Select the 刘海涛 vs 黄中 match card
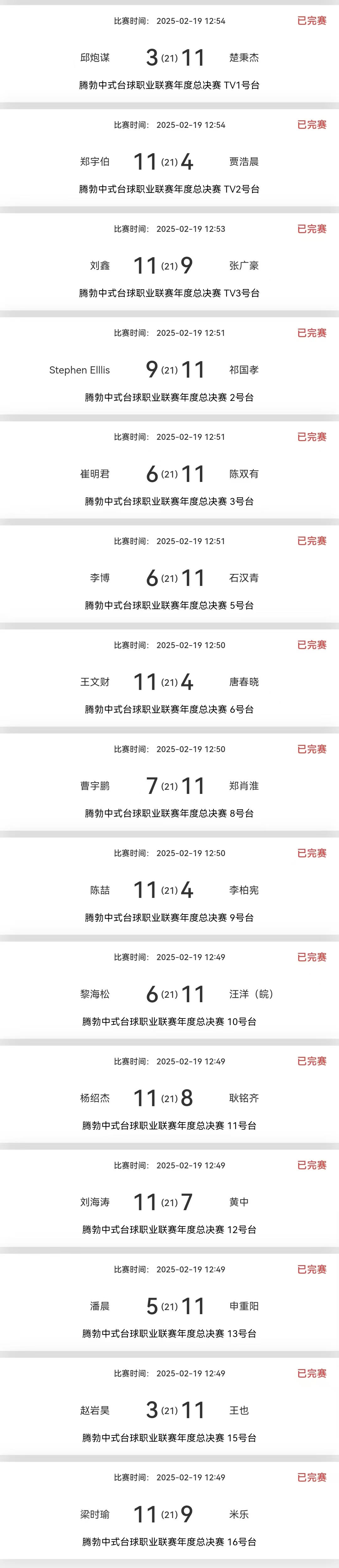Screen dimensions: 339x1568 point(169,1203)
